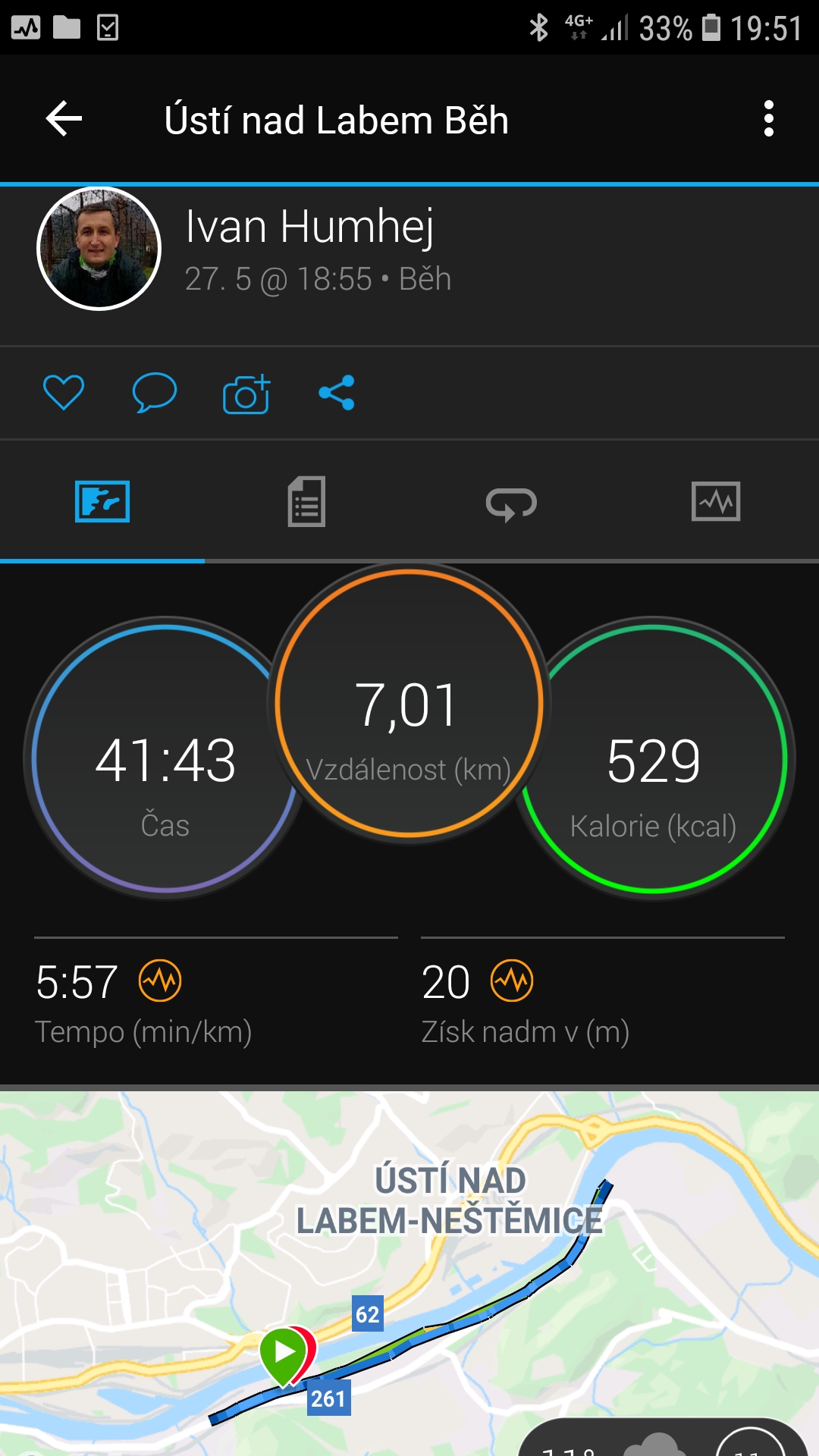Comment on this run activity
The image size is (819, 1456).
[154, 393]
